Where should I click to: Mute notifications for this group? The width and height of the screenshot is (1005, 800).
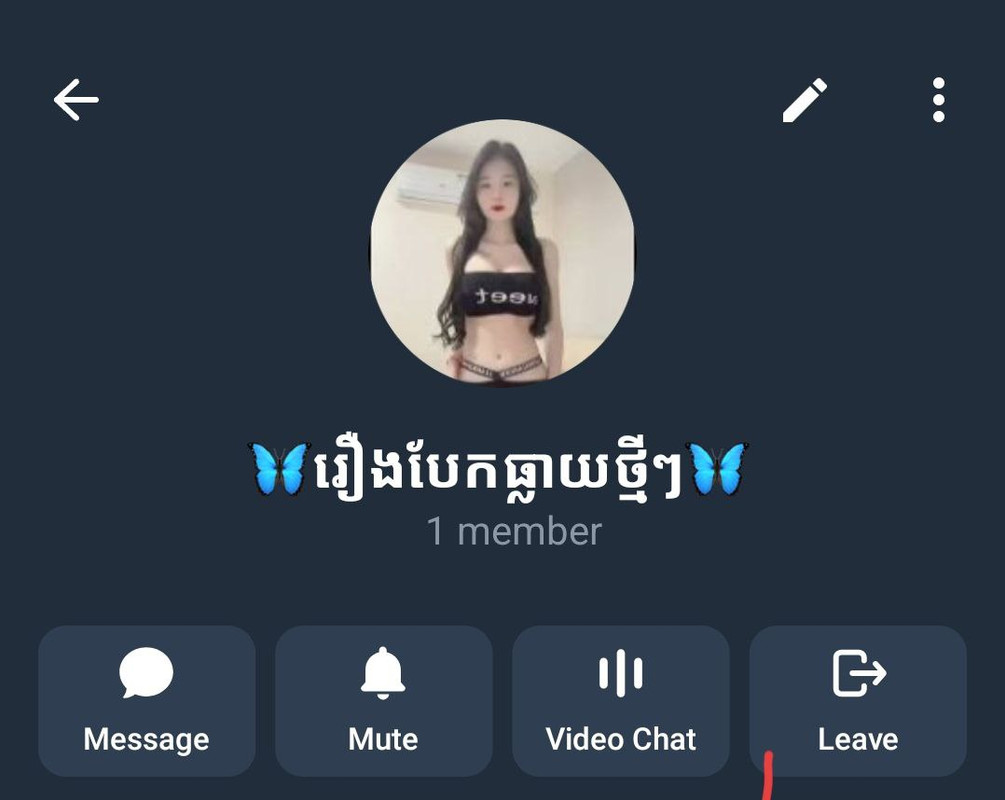point(384,701)
